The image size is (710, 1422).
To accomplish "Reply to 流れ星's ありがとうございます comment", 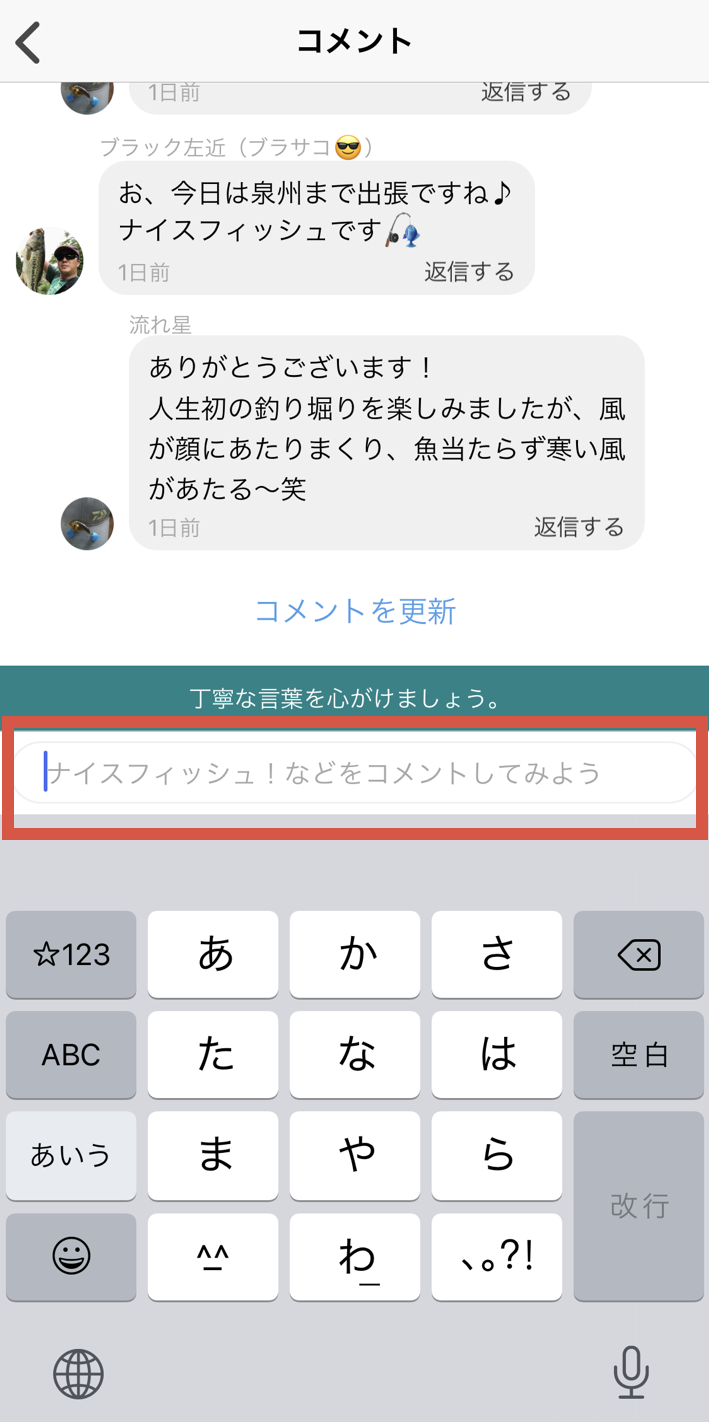I will click(x=578, y=527).
